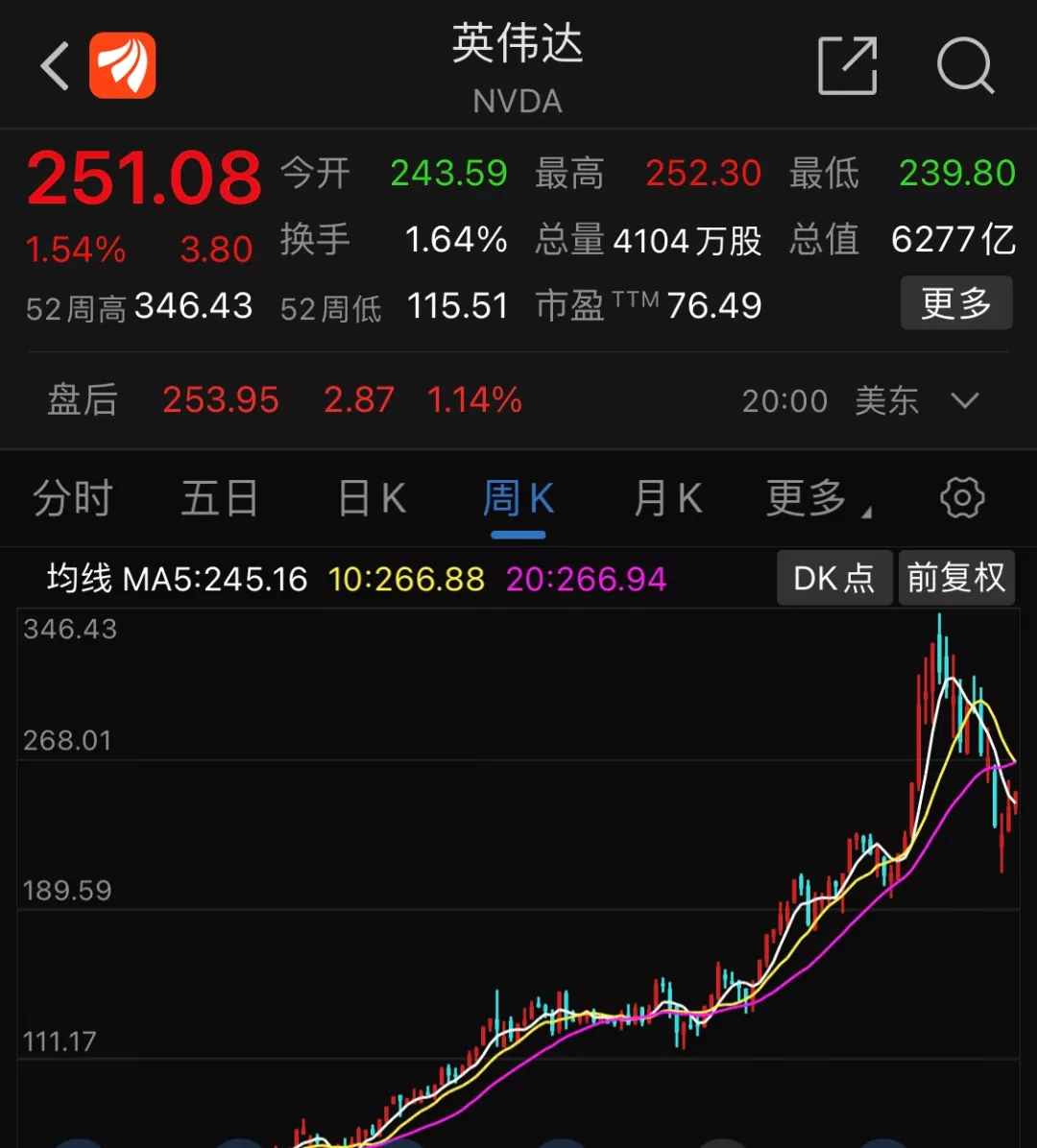Open the chart settings gear icon
1037x1148 pixels.
tap(962, 497)
